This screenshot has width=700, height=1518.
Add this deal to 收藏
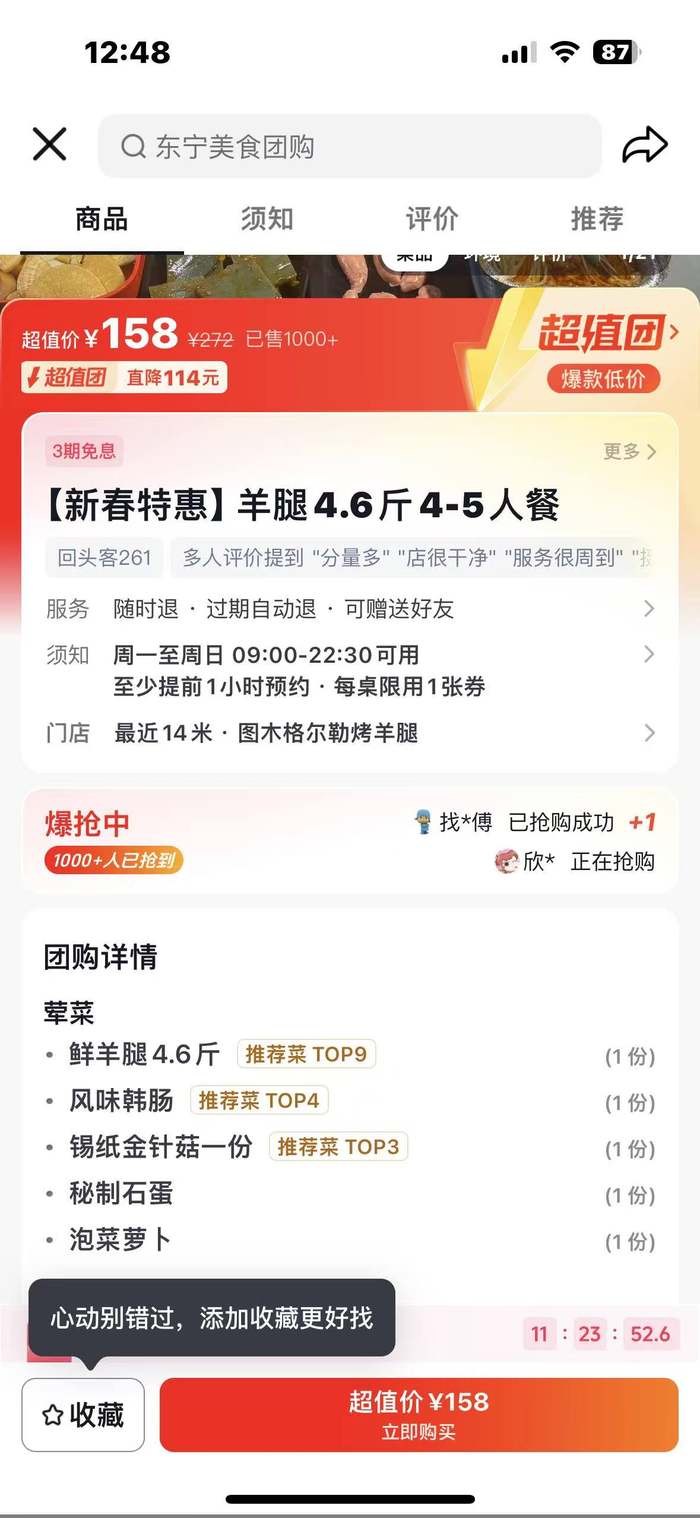(83, 1414)
